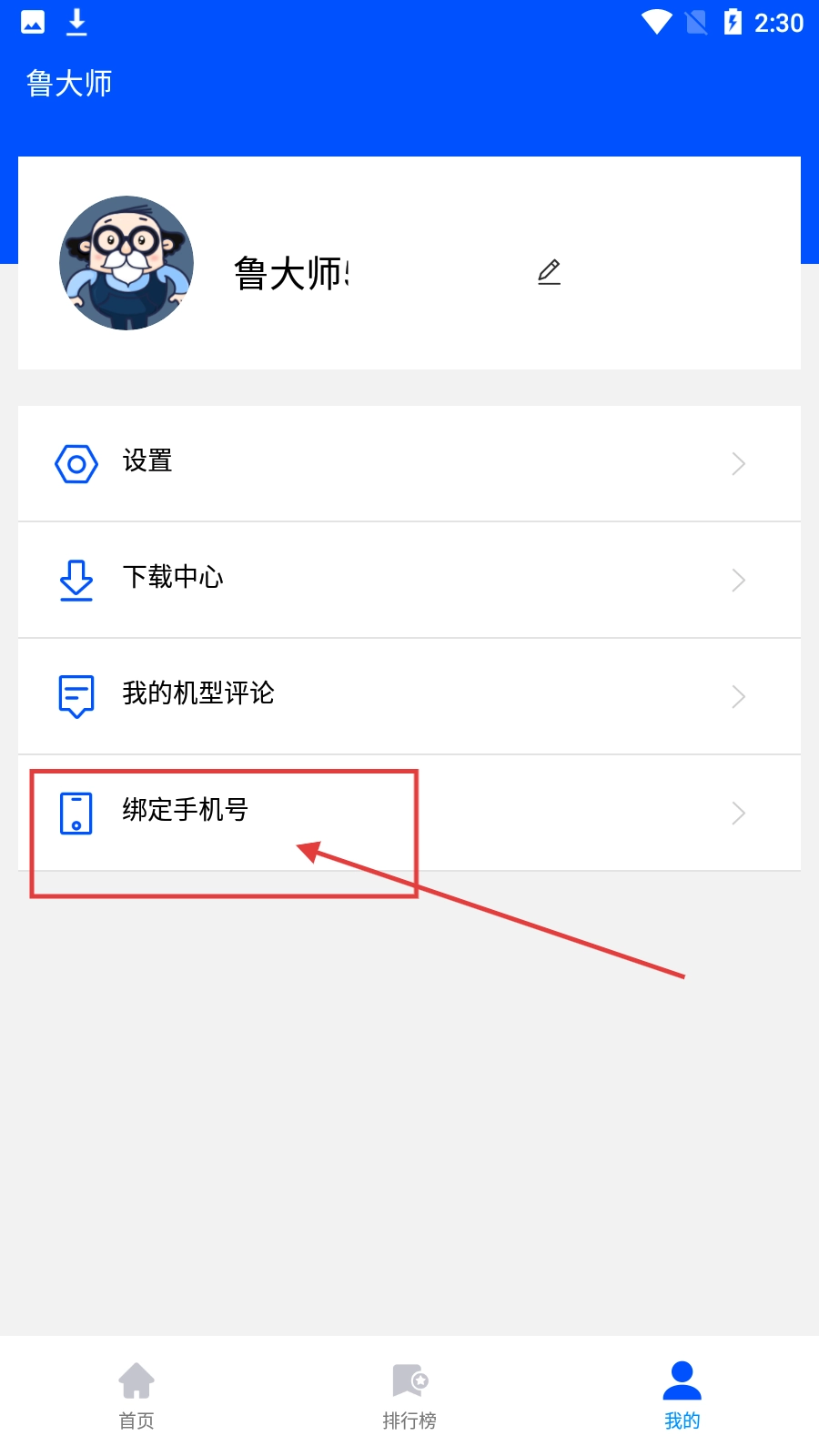The width and height of the screenshot is (819, 1456).
Task: Switch to the 首页 tab
Action: point(136,1395)
